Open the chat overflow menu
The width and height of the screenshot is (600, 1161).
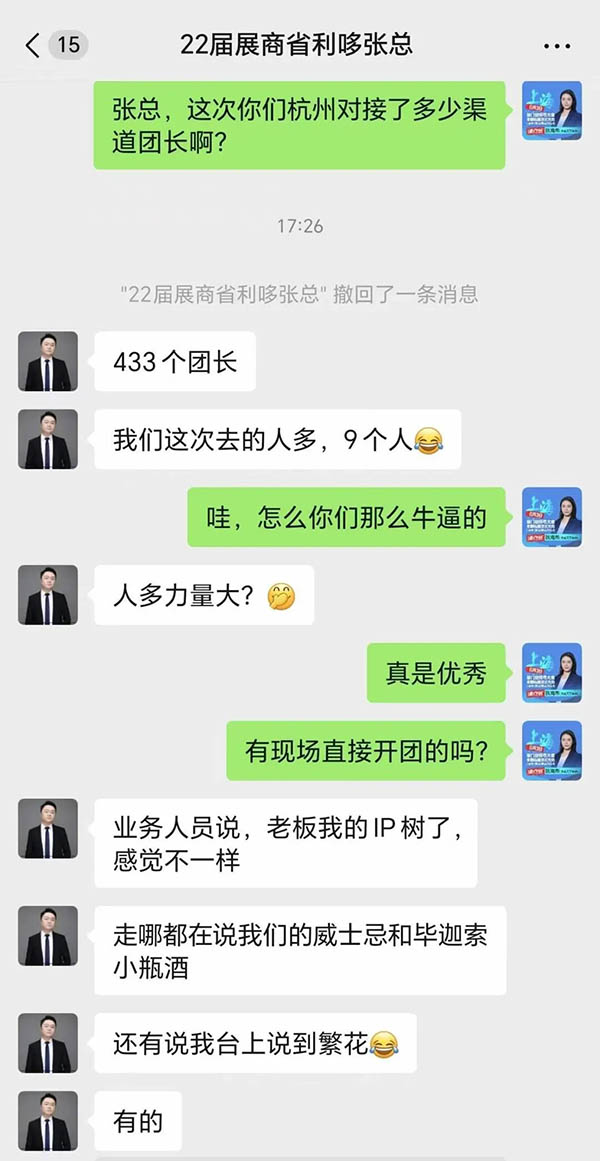tap(556, 46)
